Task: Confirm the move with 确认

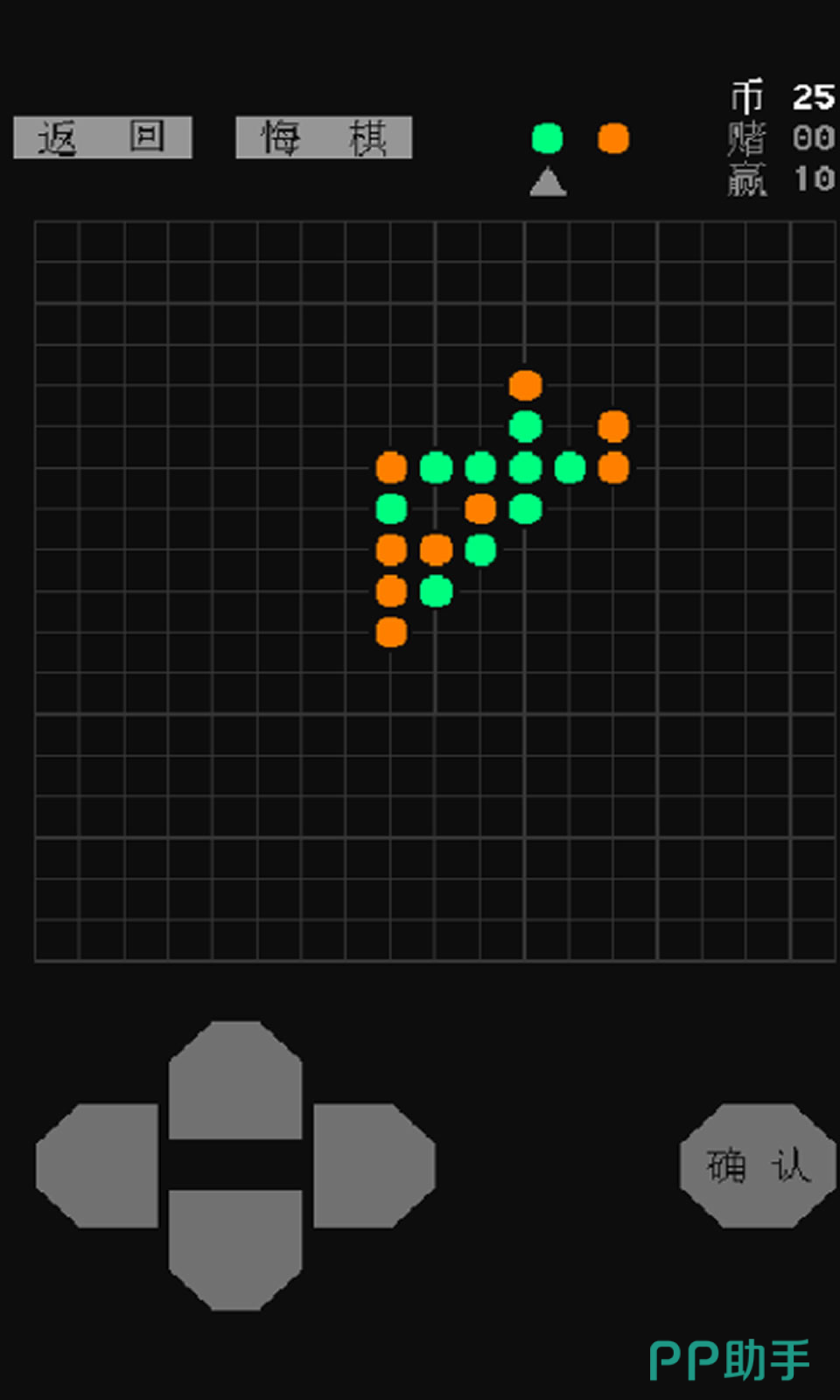Action: coord(758,1165)
